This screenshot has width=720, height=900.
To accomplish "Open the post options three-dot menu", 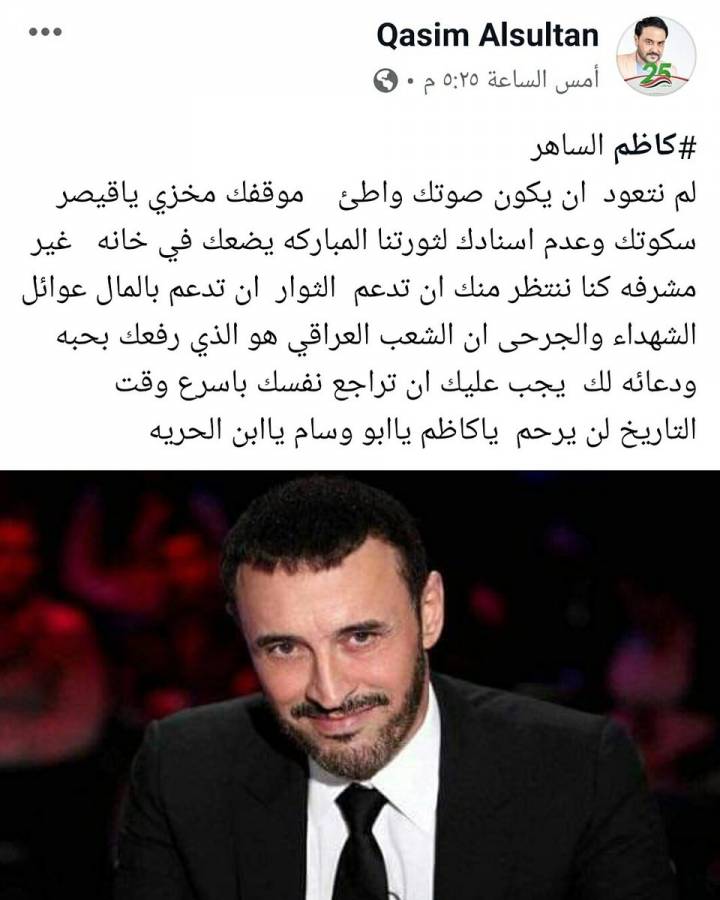I will pos(45,32).
